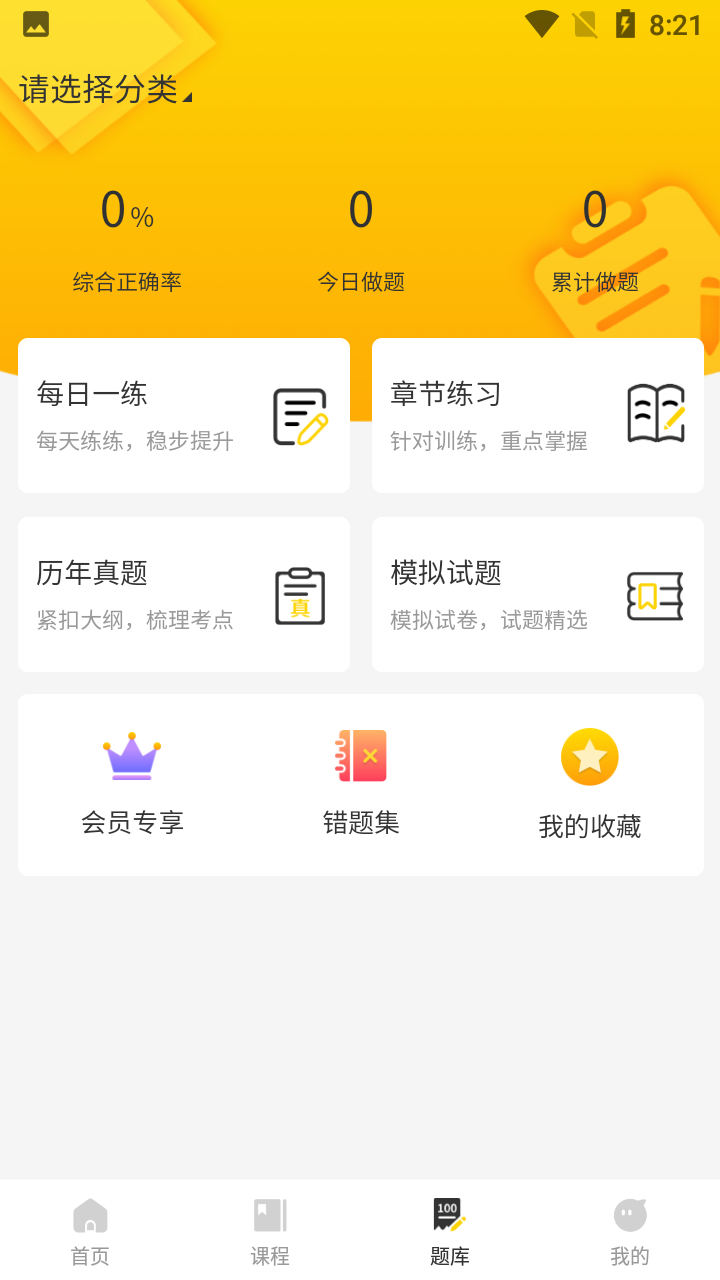This screenshot has height=1280, width=720.
Task: Select the 题库 question bank tab
Action: point(450,1230)
